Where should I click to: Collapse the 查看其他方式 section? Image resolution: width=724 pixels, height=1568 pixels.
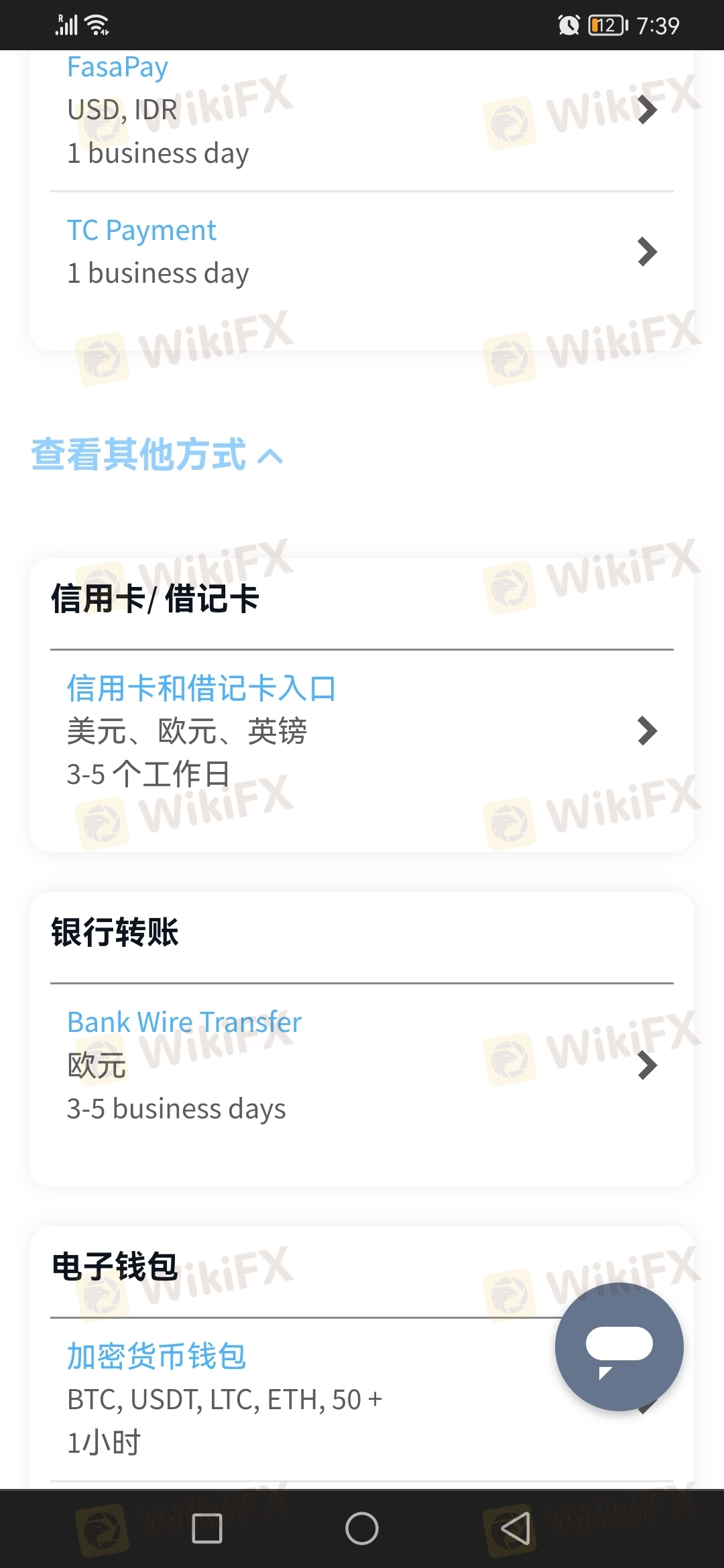click(158, 455)
